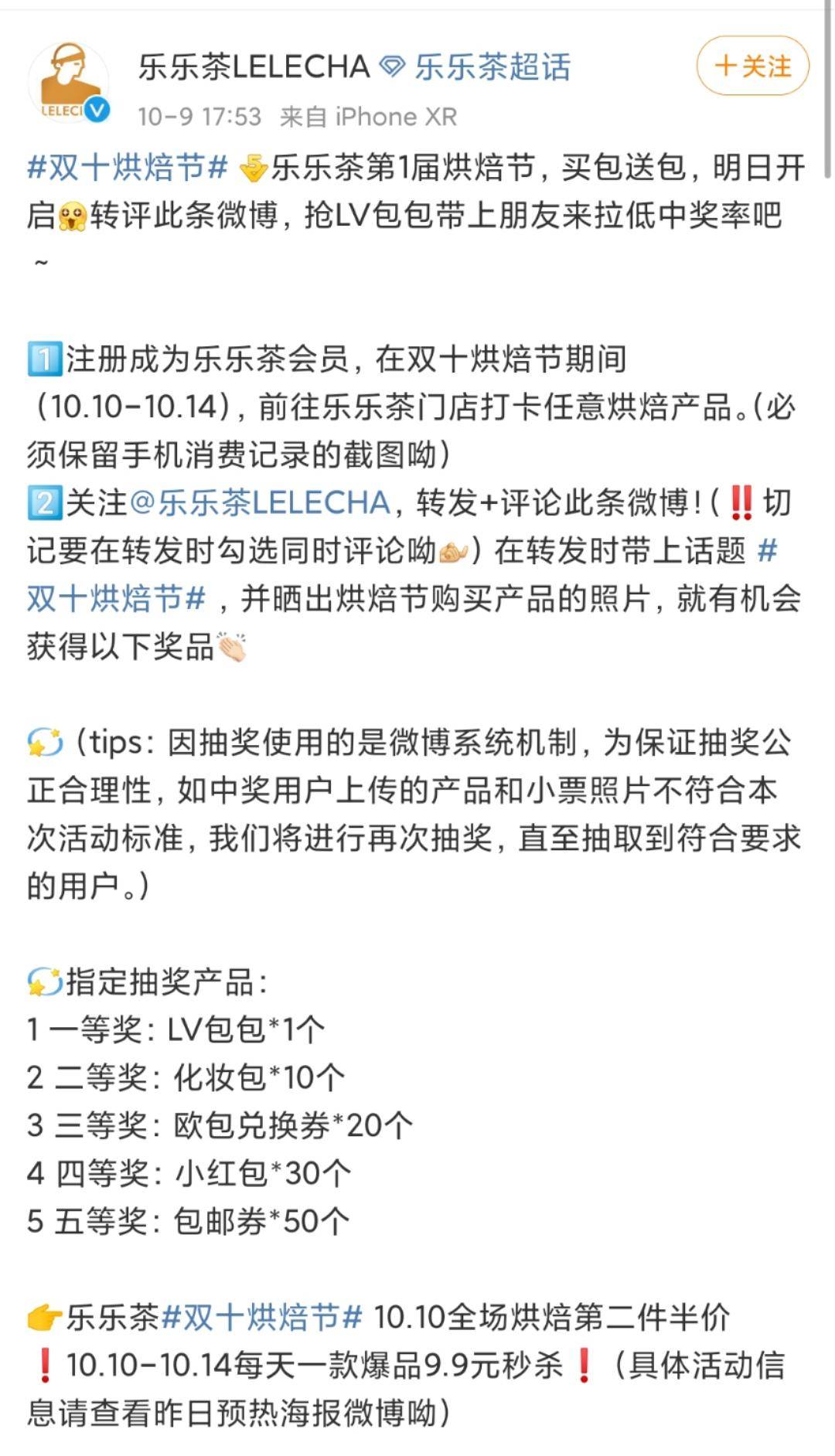This screenshot has width=835, height=1456.
Task: Open the 乐乐茶LELECHA profile avatar
Action: coord(68,83)
